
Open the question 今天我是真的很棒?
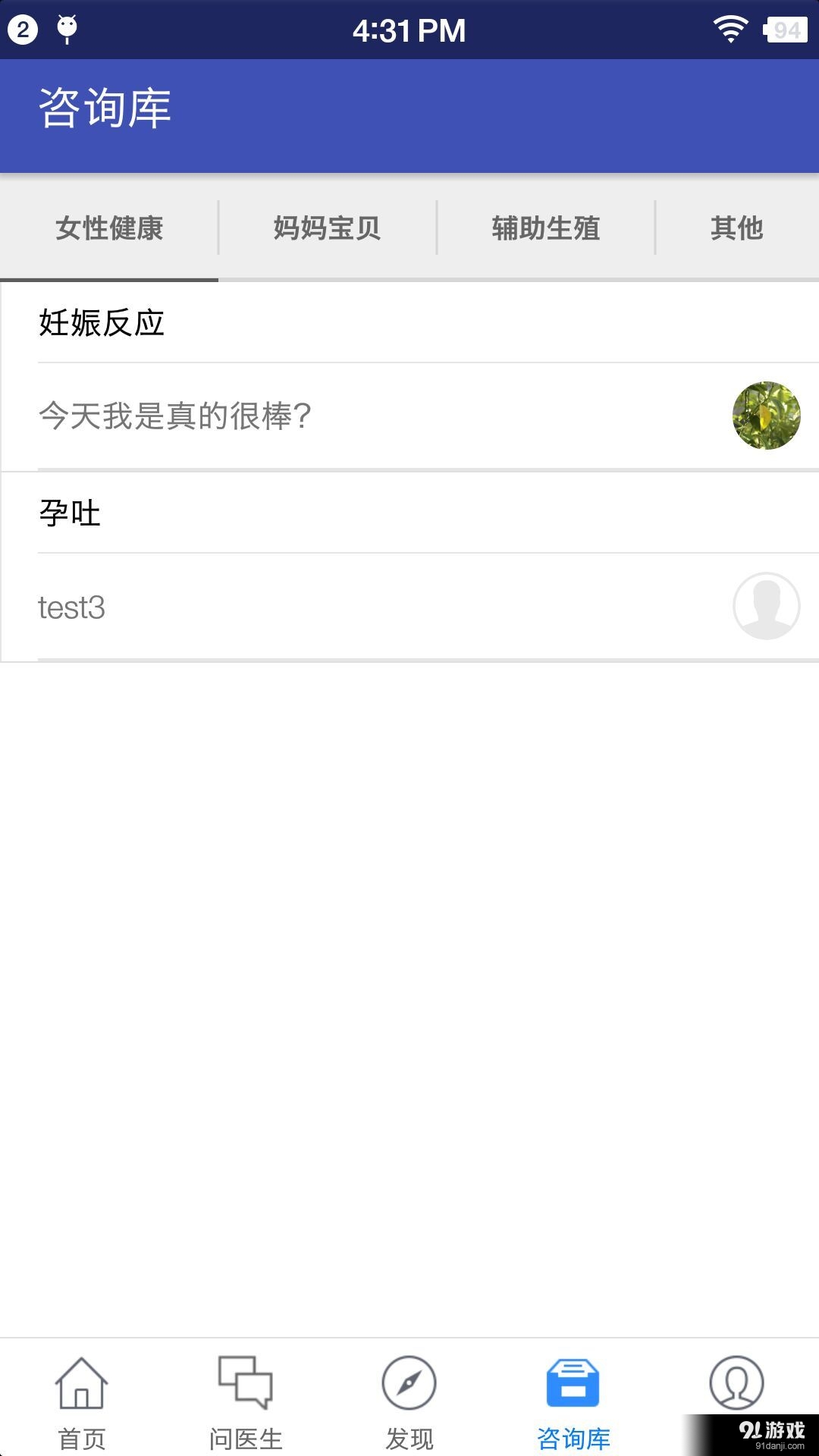175,416
